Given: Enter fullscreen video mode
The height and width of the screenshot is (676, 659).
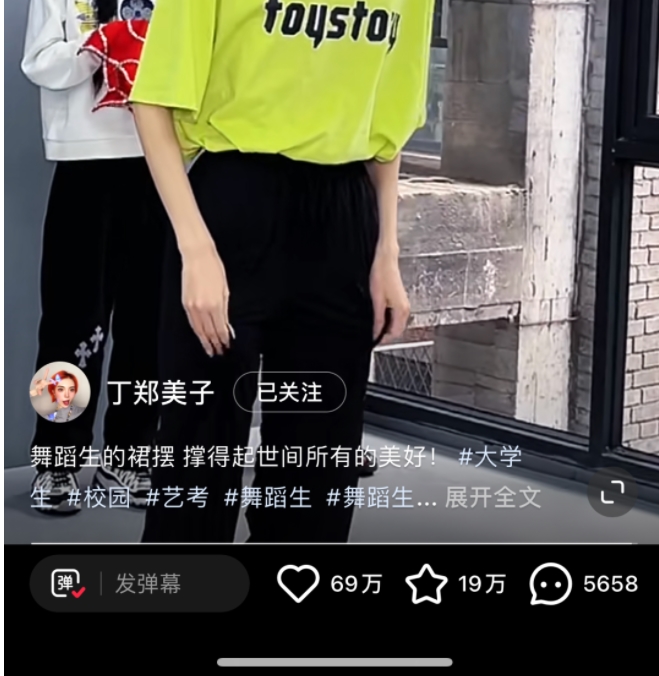Looking at the screenshot, I should click(612, 492).
